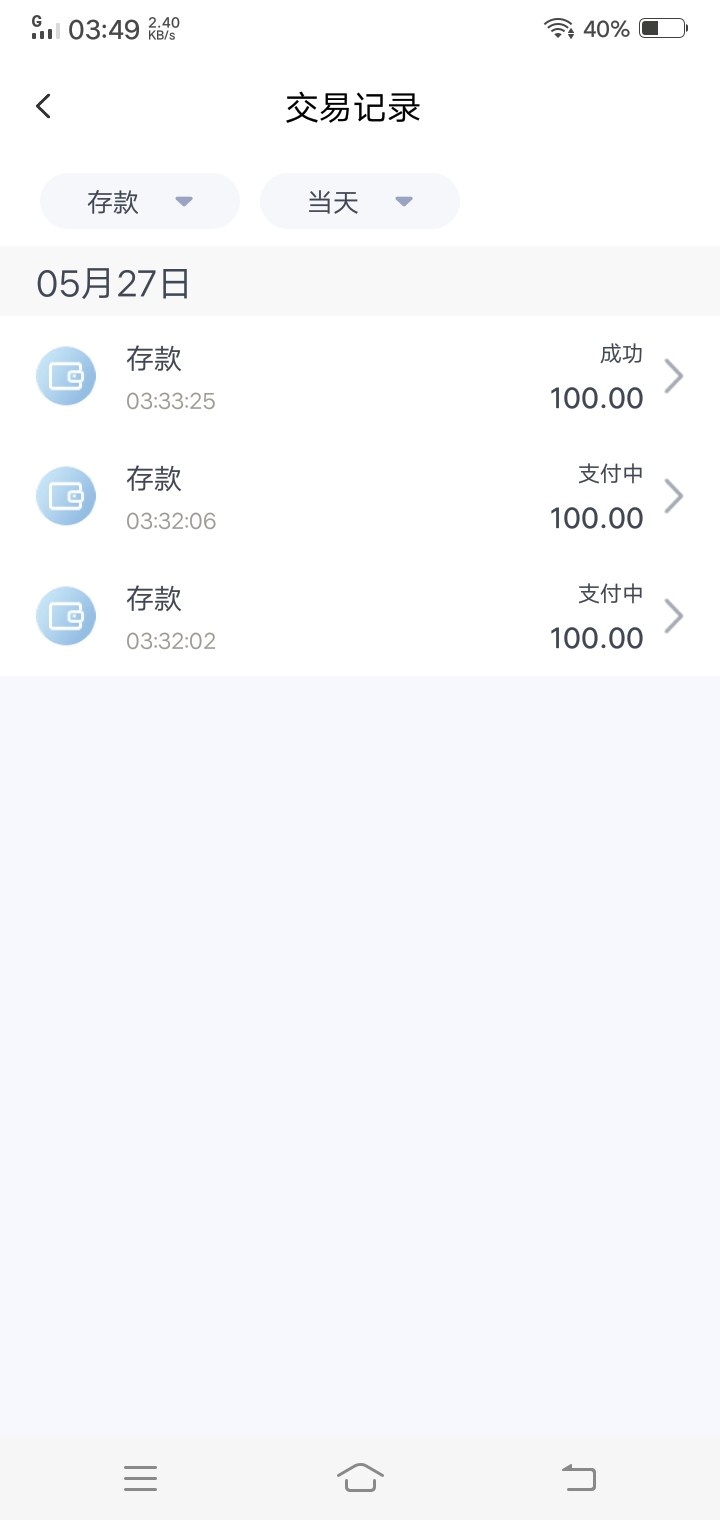Open the 成功 deposit at 03:33:25

point(360,377)
